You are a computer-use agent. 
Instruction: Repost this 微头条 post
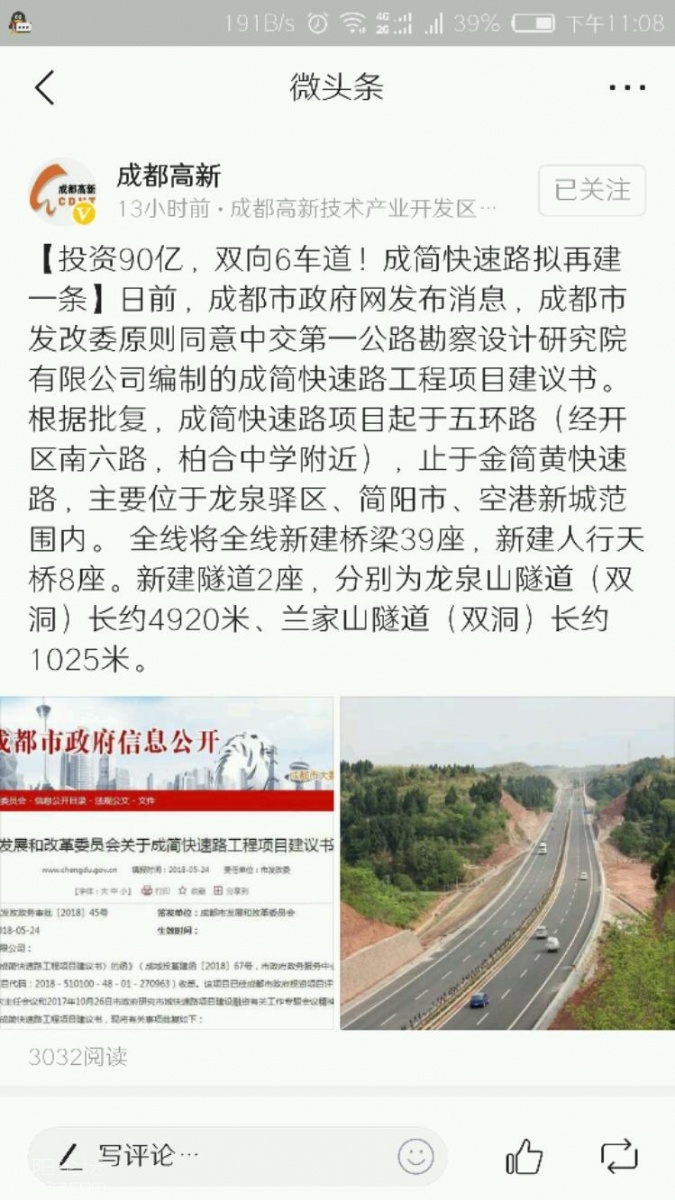pyautogui.click(x=619, y=1157)
